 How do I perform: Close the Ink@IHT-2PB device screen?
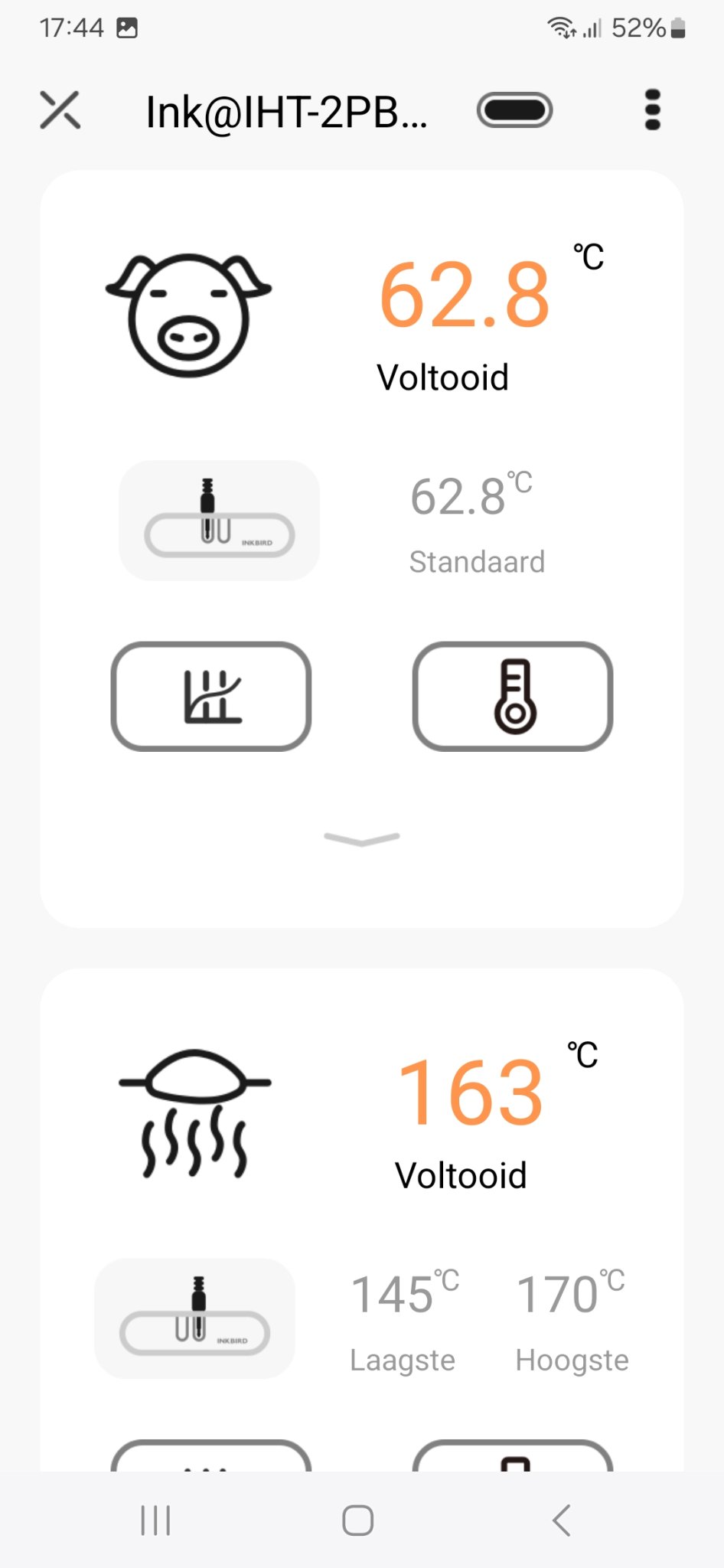coord(60,110)
